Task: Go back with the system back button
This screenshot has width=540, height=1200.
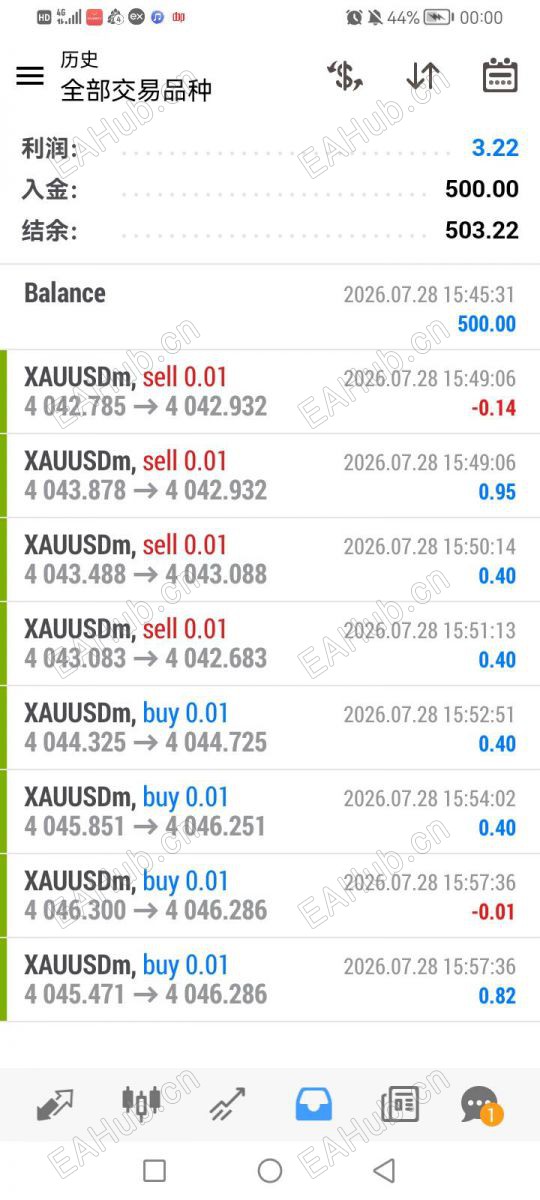Action: 384,1170
